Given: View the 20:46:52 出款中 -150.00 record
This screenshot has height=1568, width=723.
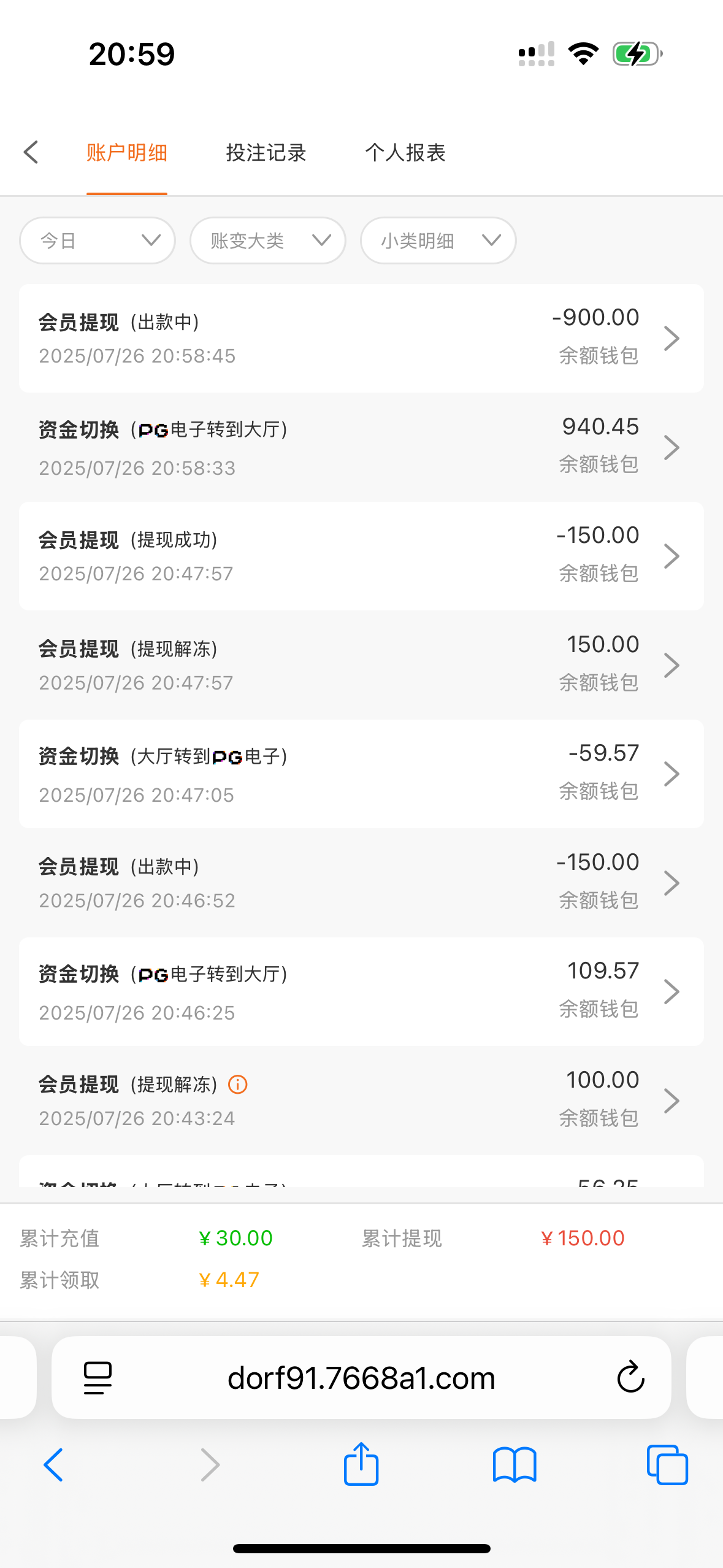Looking at the screenshot, I should point(361,883).
